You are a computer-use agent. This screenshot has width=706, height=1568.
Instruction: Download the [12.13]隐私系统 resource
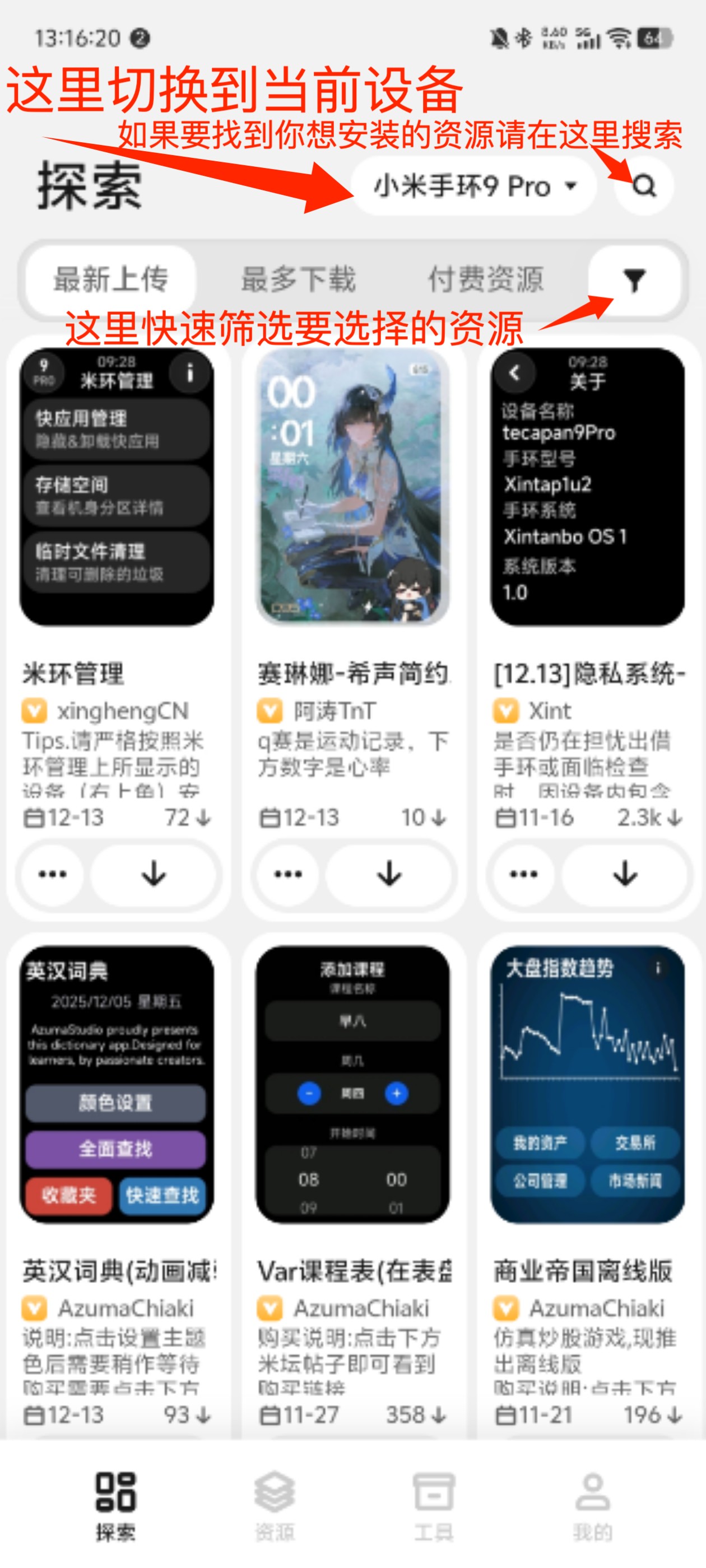[x=625, y=874]
